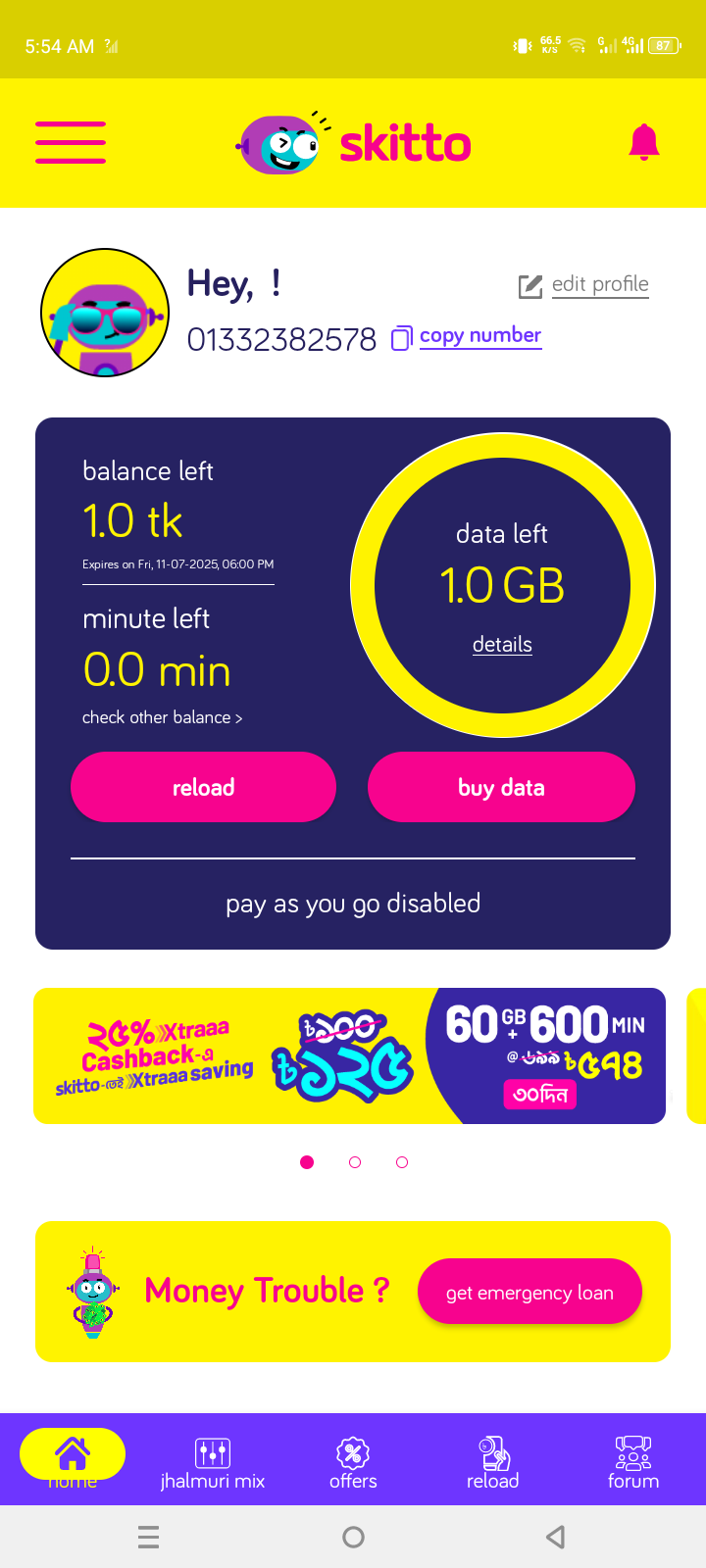Open the notifications bell
This screenshot has height=1568, width=706.
[643, 143]
